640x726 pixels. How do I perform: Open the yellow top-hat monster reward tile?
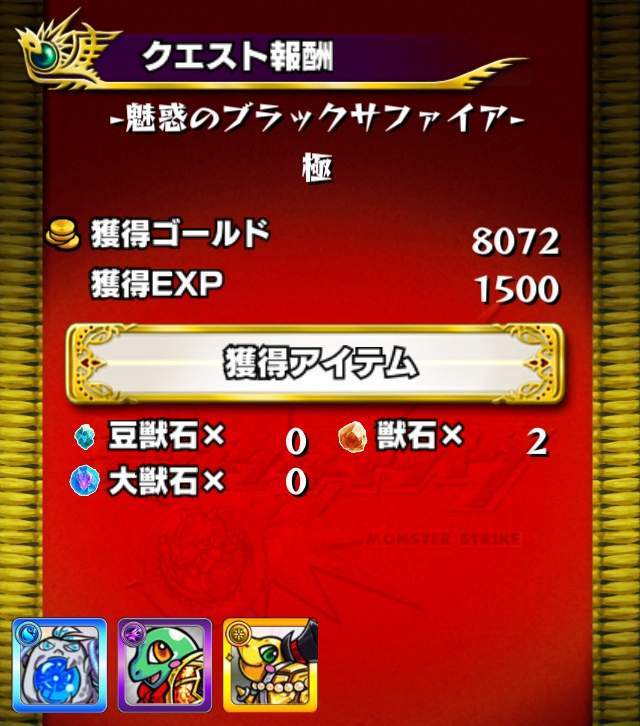coord(270,664)
